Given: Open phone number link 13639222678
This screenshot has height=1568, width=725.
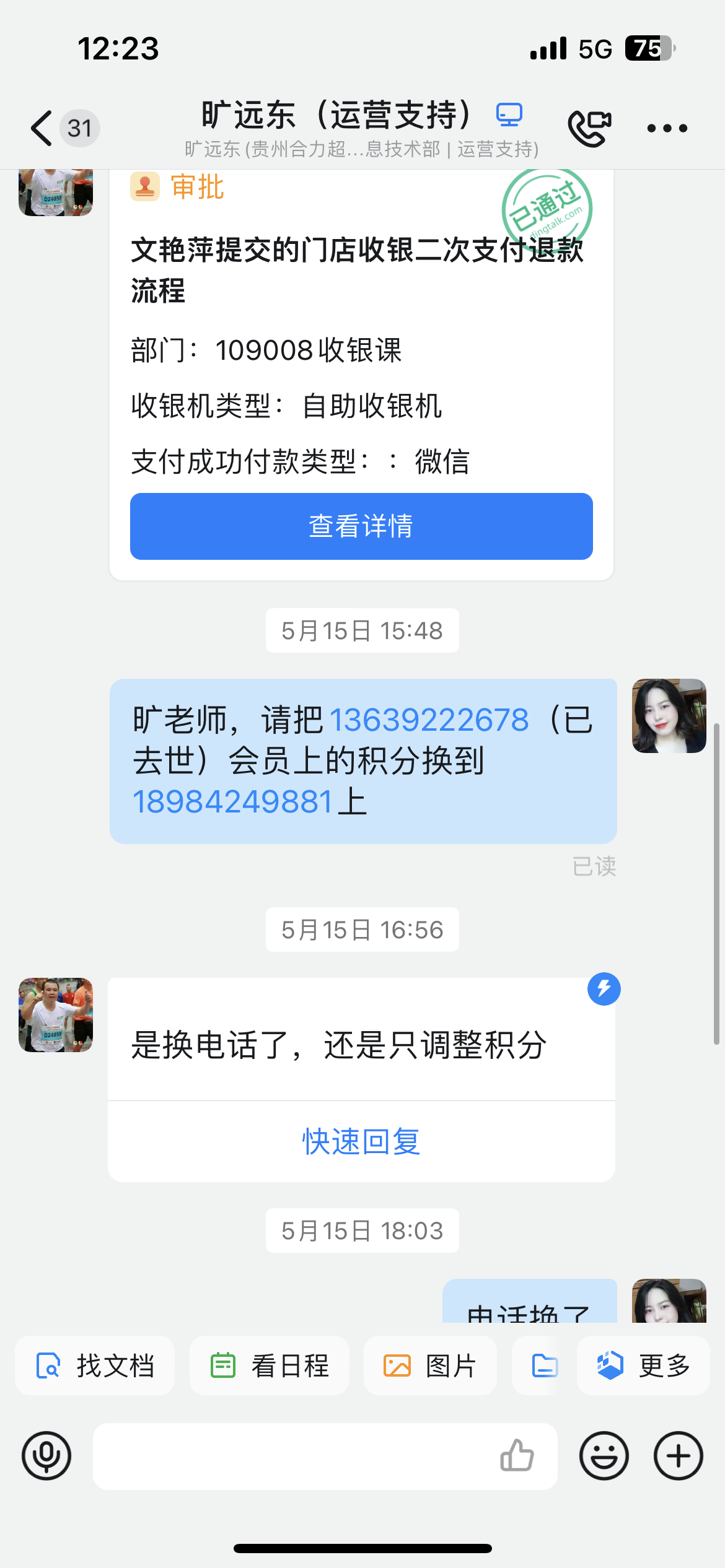Looking at the screenshot, I should pyautogui.click(x=429, y=720).
